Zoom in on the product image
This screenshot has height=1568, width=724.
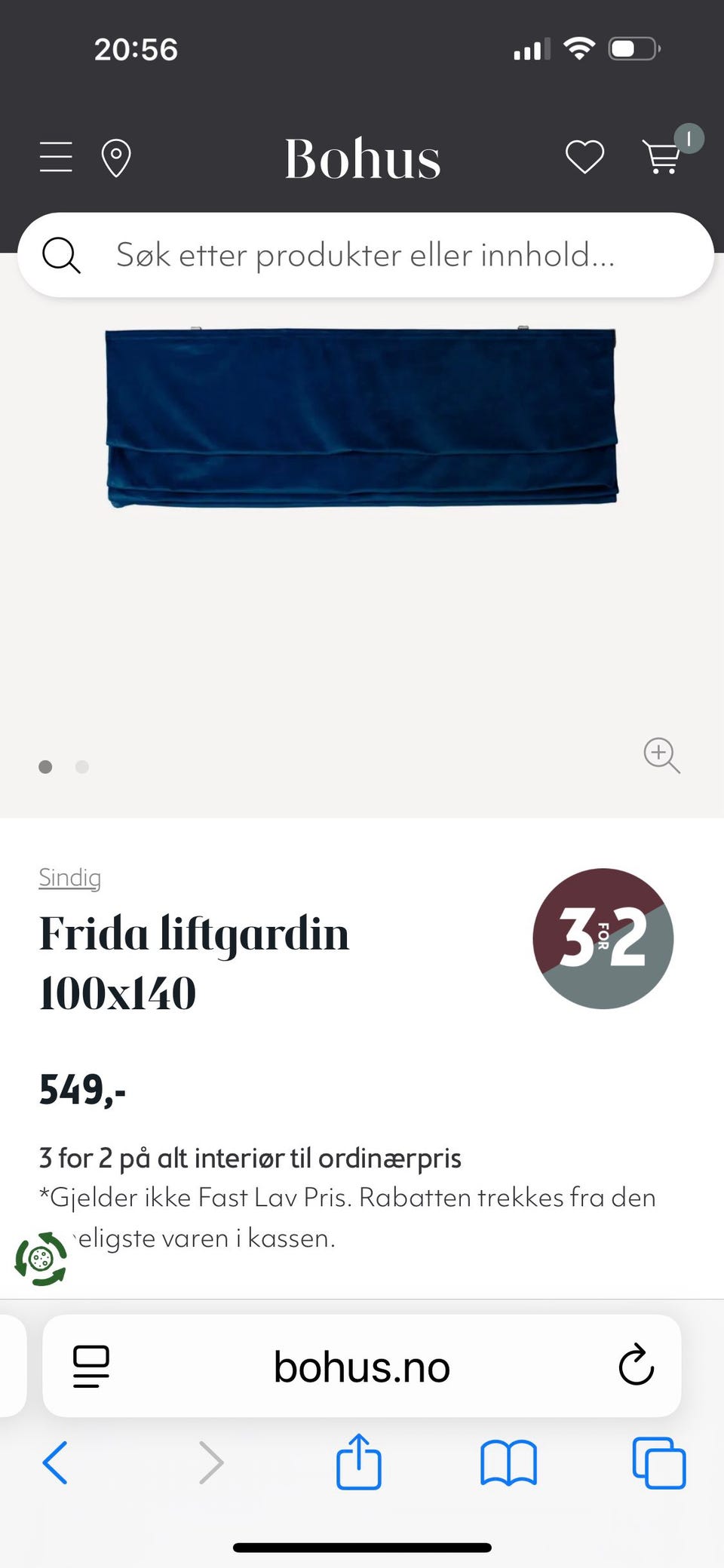click(x=661, y=755)
